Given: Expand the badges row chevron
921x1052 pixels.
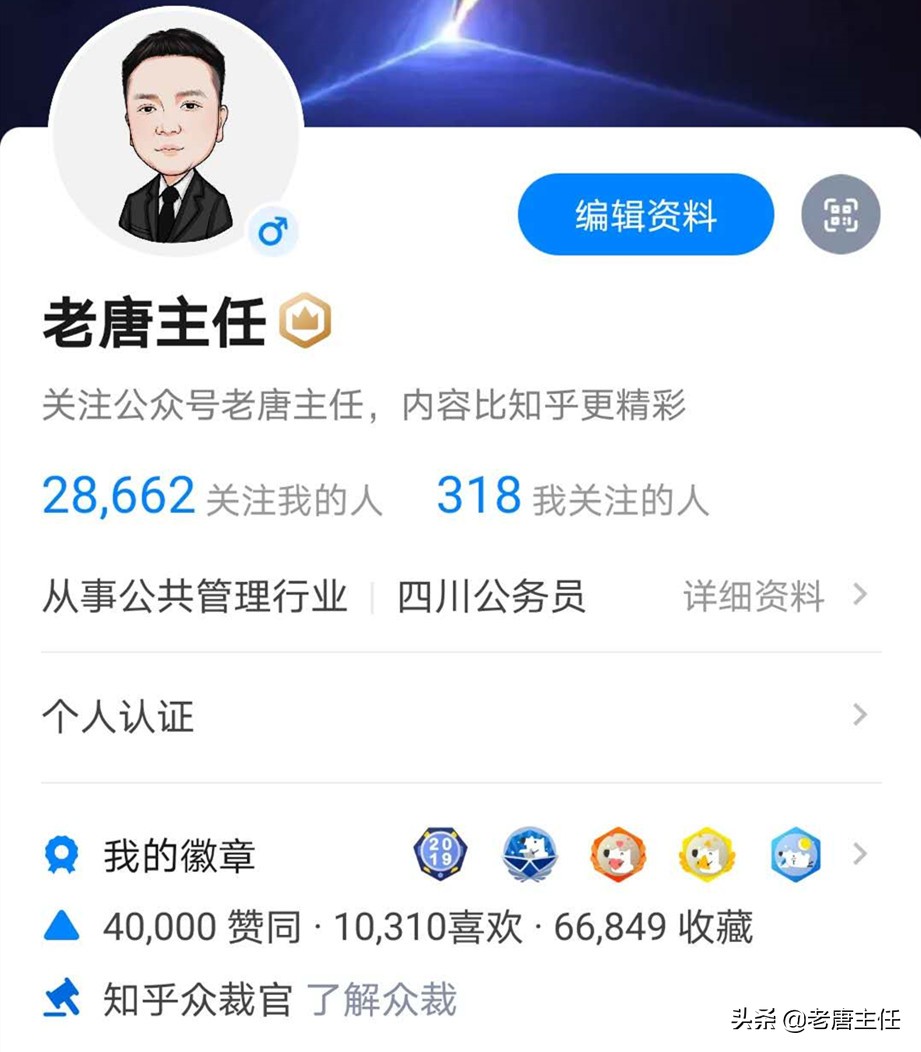Looking at the screenshot, I should click(x=860, y=853).
